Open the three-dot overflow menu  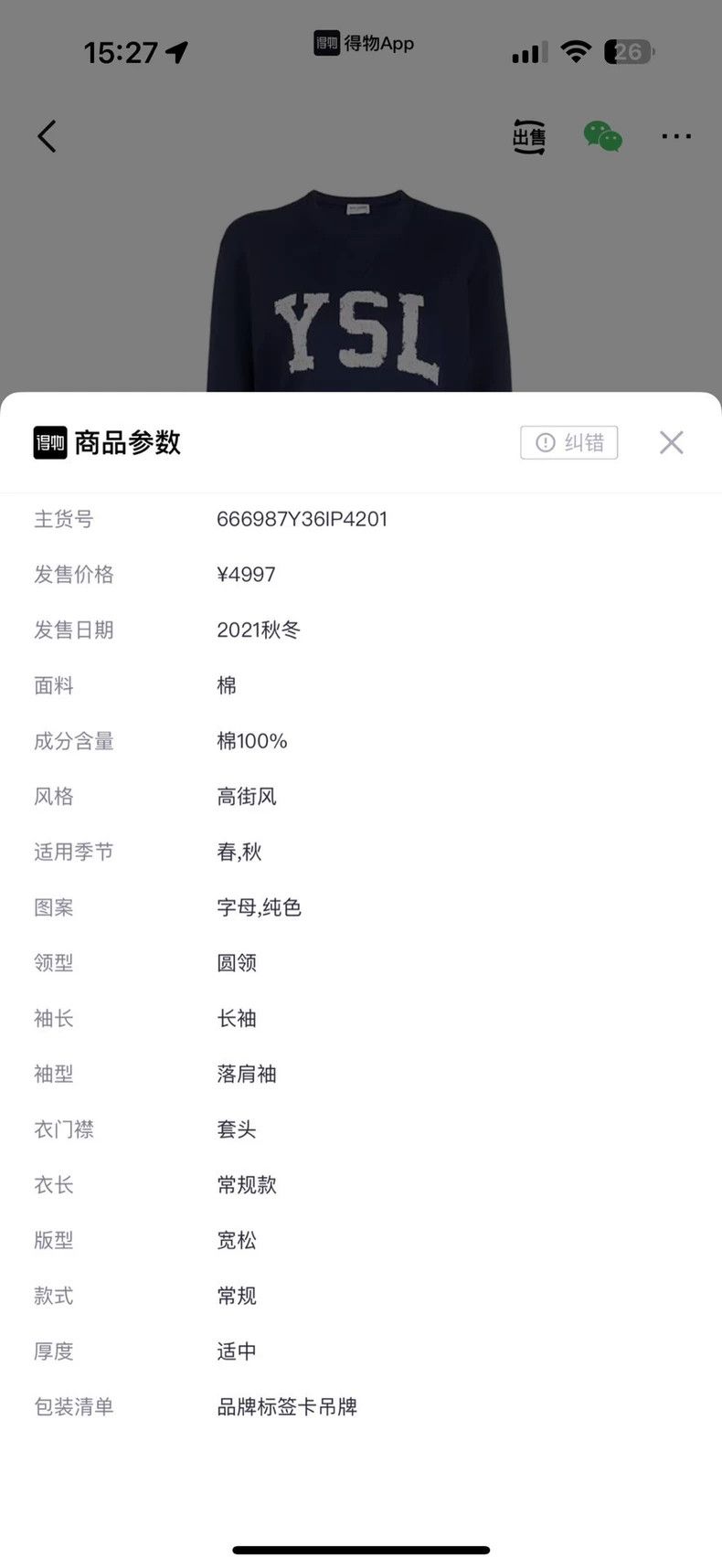point(676,136)
